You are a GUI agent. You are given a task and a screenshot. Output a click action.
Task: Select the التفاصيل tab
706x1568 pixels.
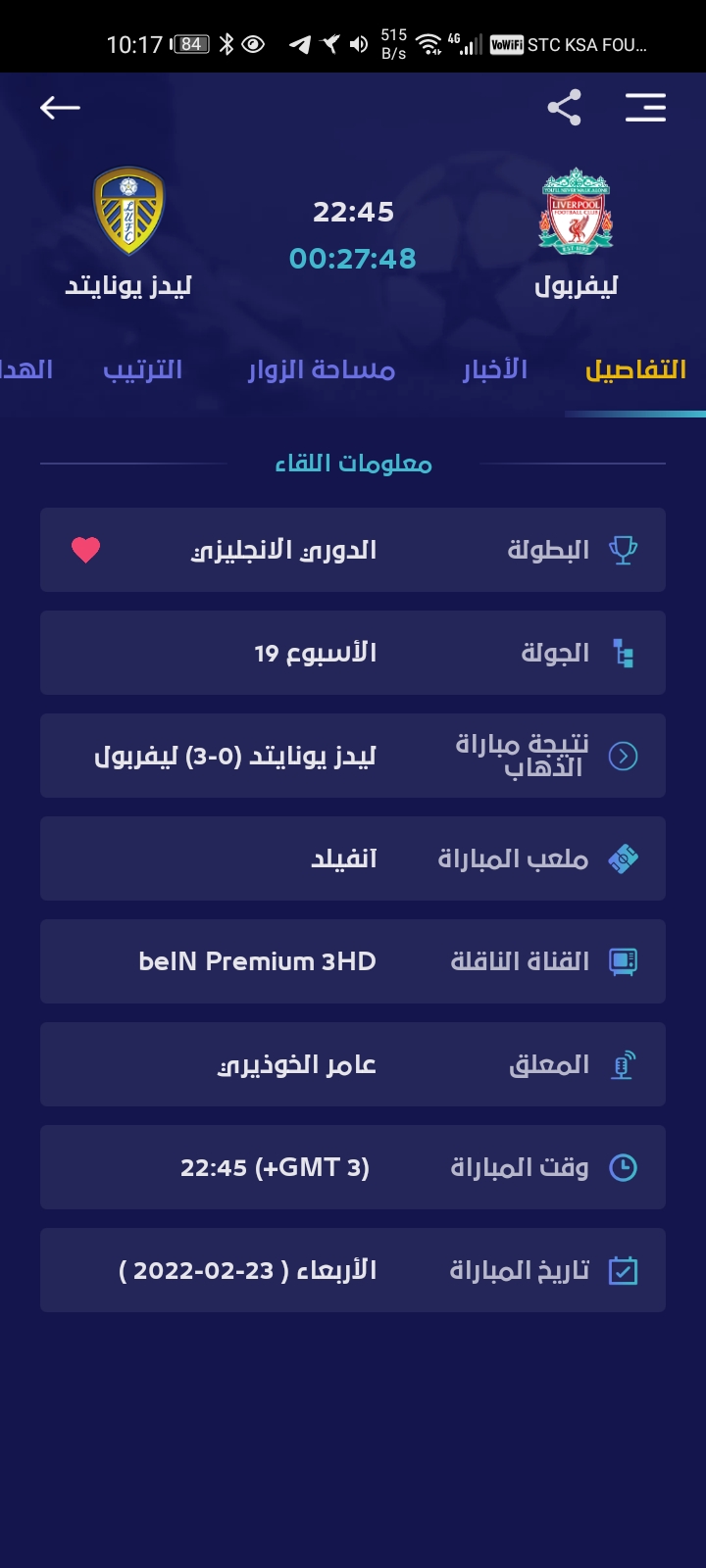(x=635, y=369)
